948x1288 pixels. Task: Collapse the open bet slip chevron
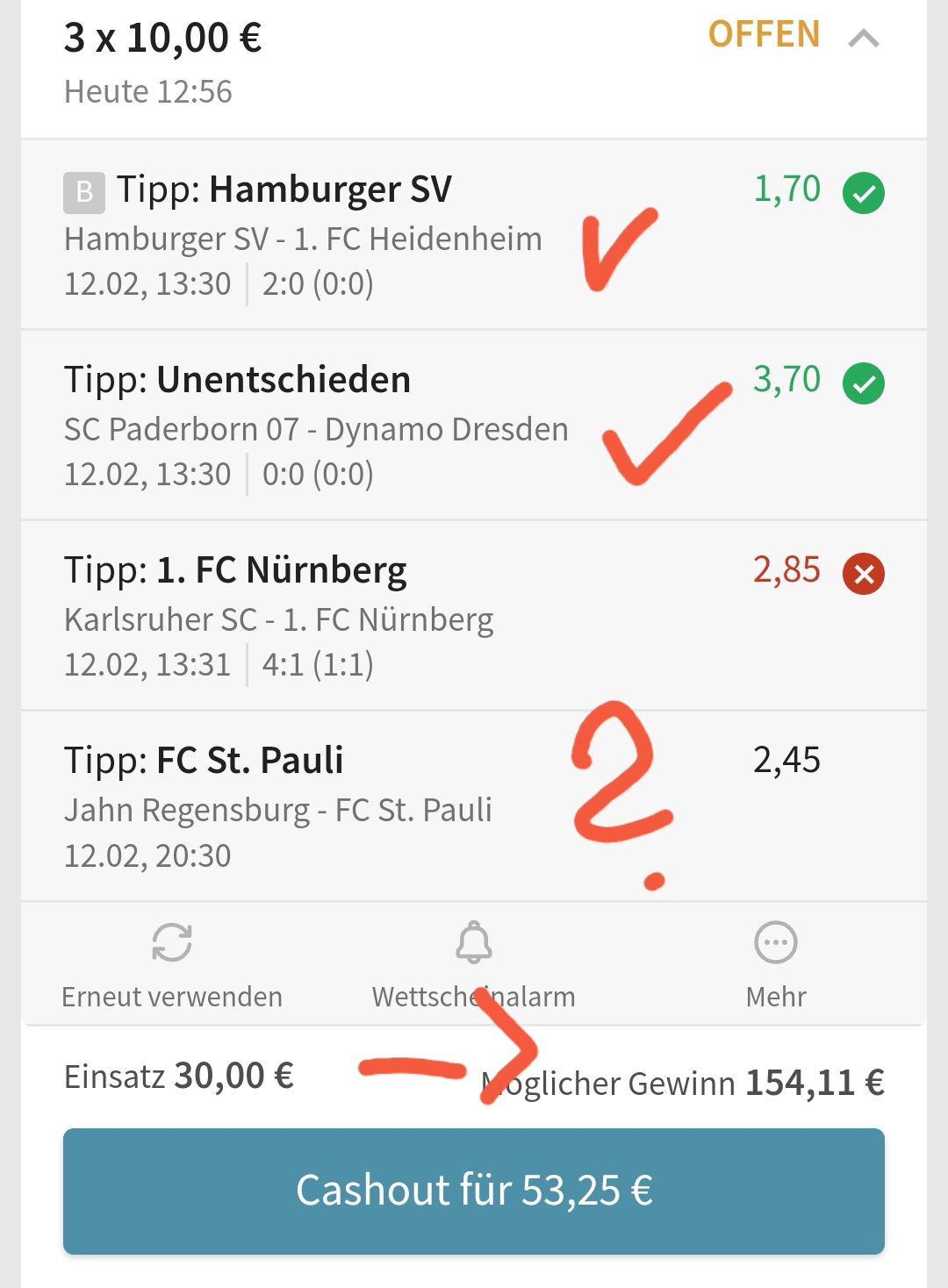(864, 39)
